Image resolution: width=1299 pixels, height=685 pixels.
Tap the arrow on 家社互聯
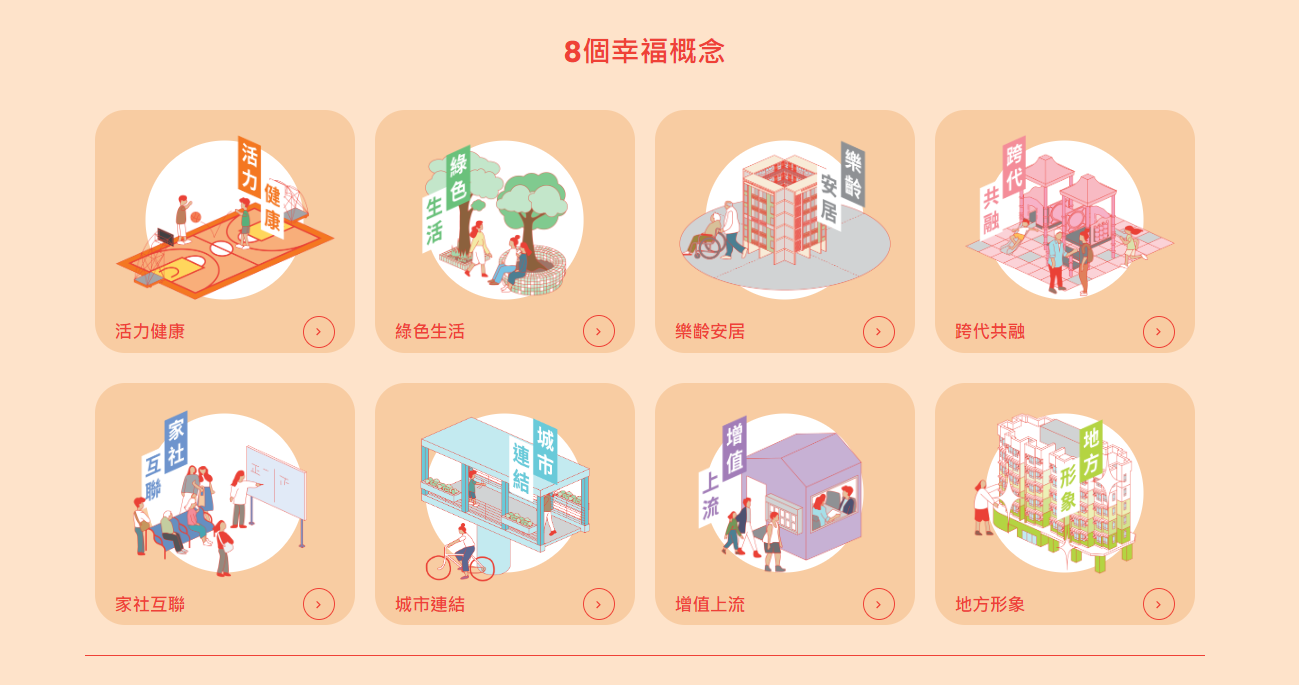pyautogui.click(x=319, y=604)
